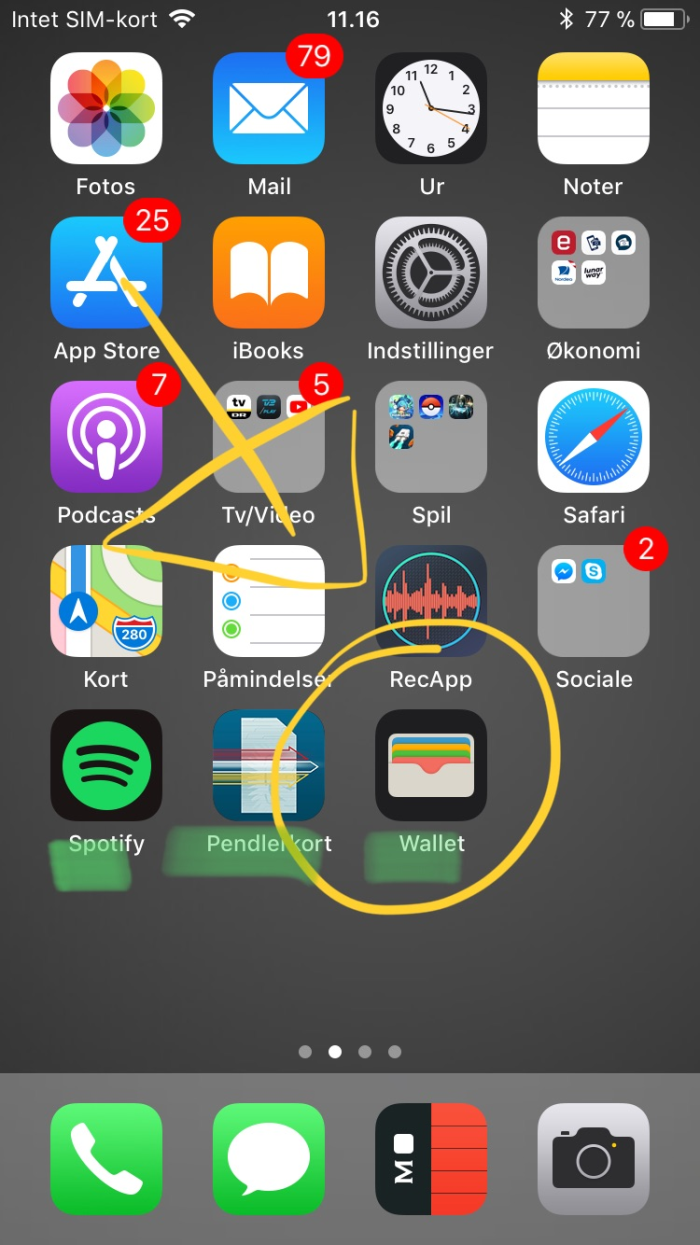Screen dimensions: 700x1245
Task: Launch the Ur clock app
Action: (430, 108)
